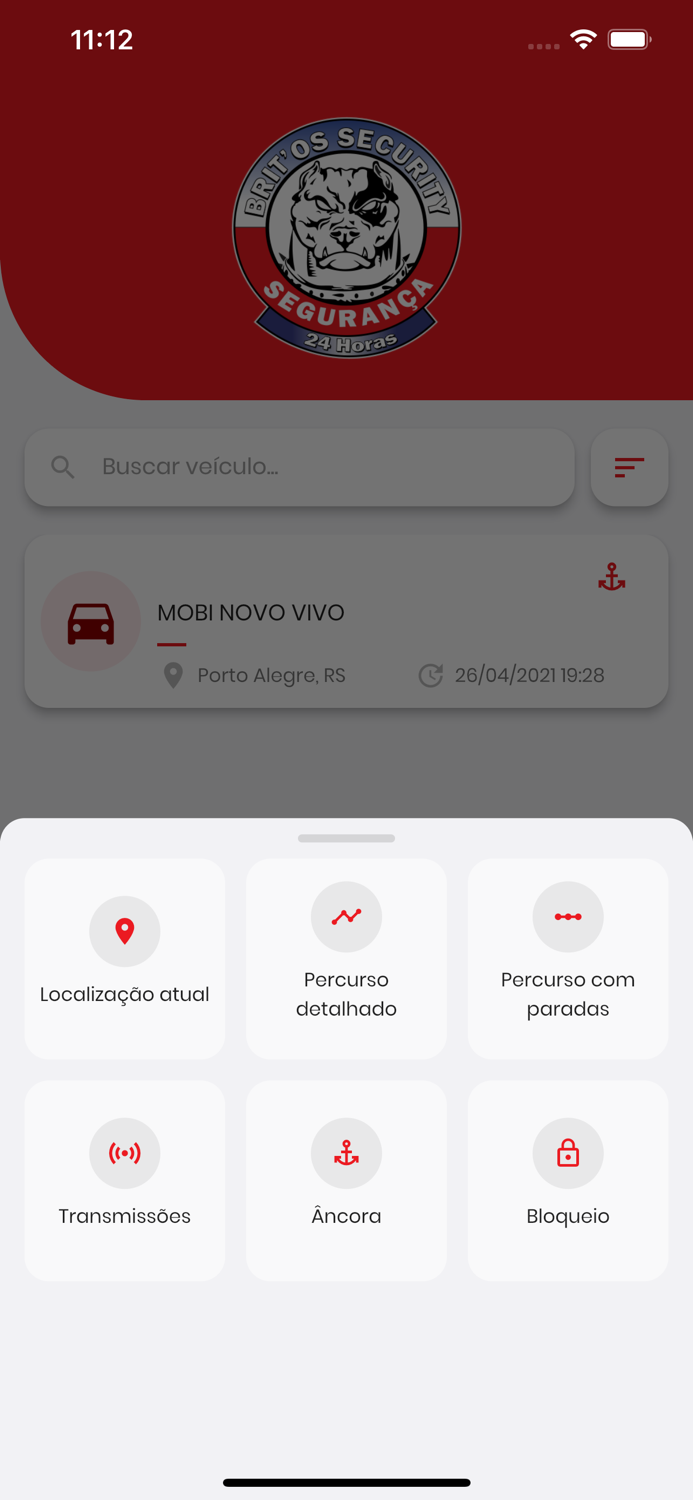Open the Bloqueio option
The height and width of the screenshot is (1500, 693).
568,1180
